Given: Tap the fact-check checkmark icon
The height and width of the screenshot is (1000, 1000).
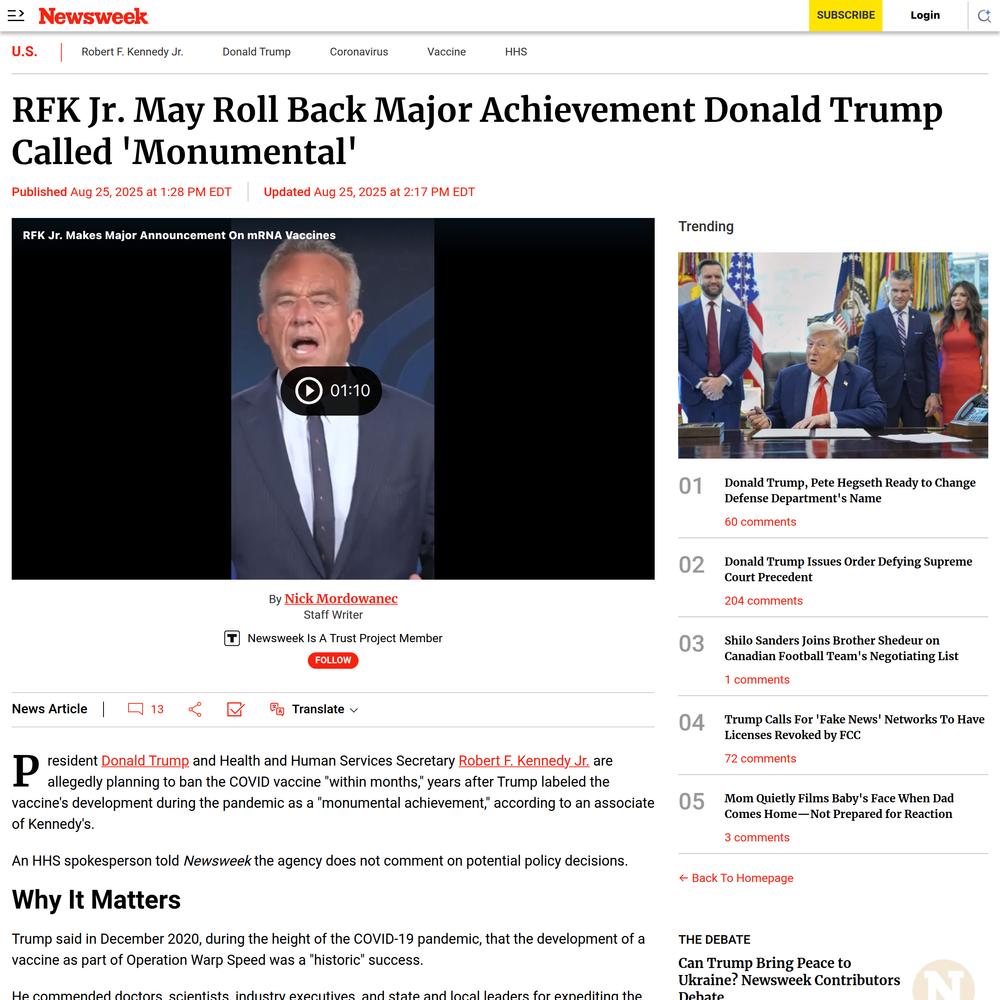Looking at the screenshot, I should pos(235,709).
